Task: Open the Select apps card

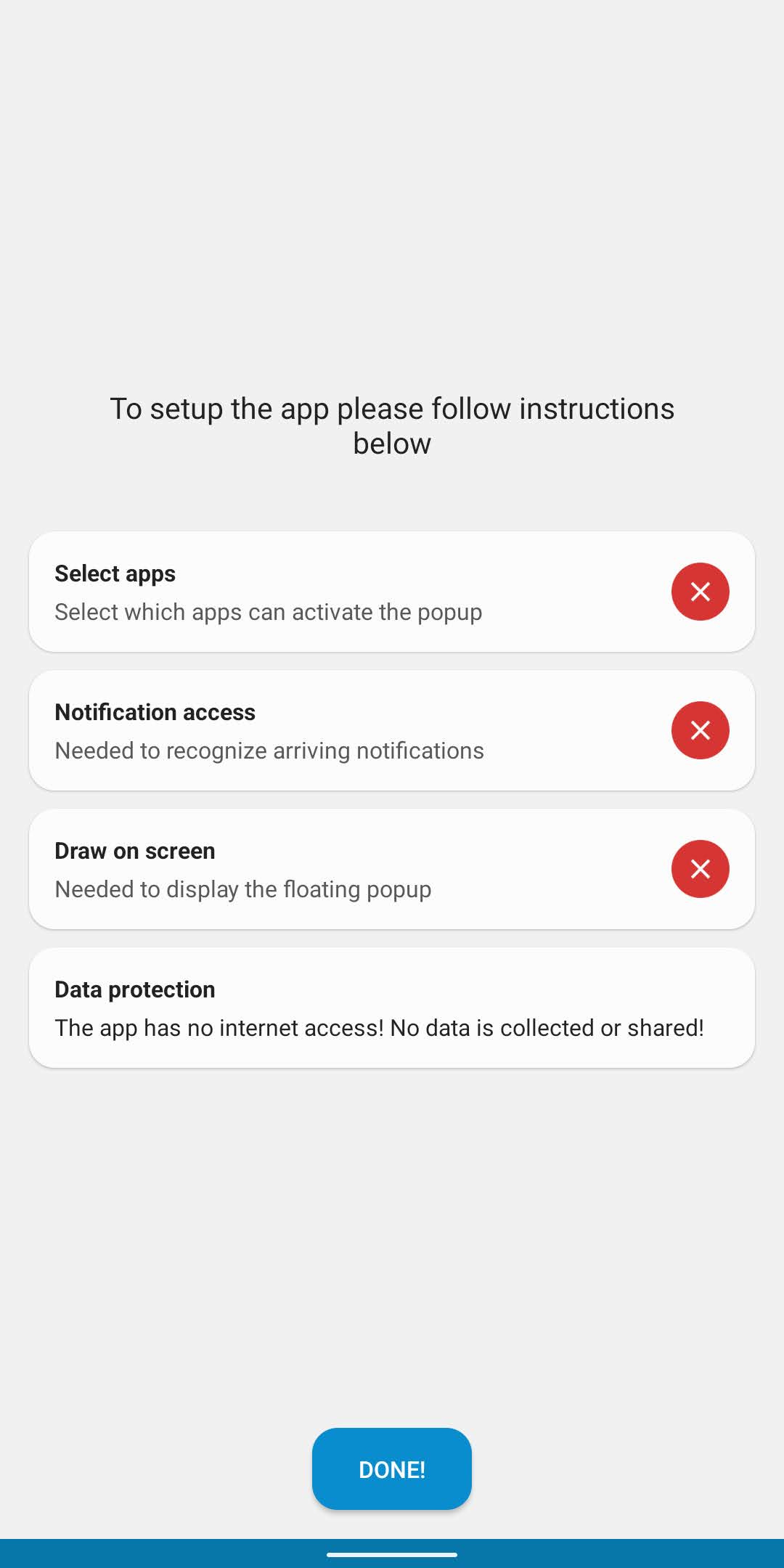Action: 392,592
